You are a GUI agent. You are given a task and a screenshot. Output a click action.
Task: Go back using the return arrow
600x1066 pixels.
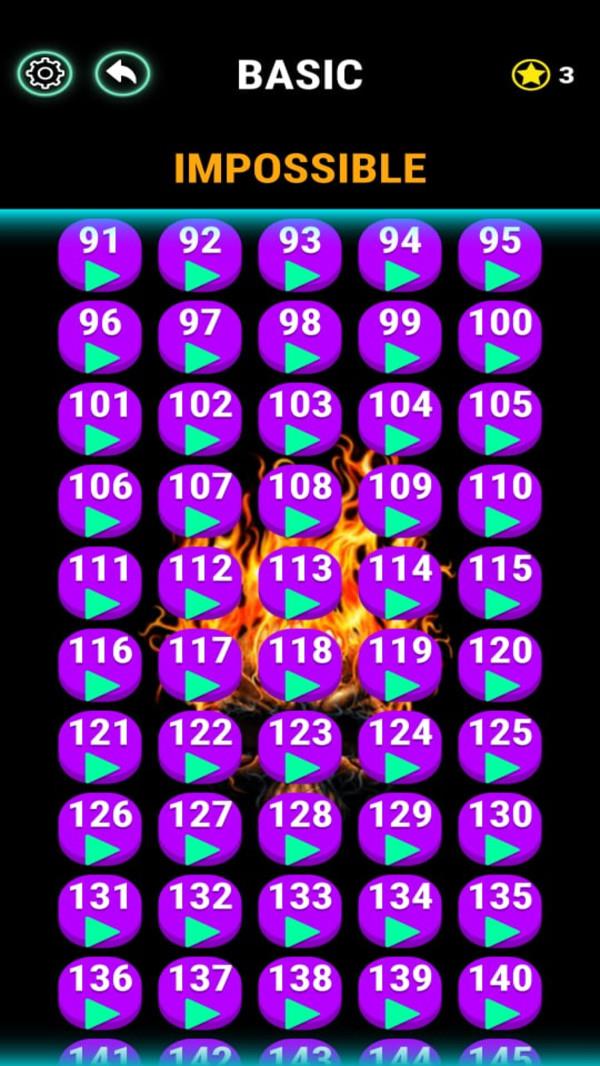pos(122,74)
